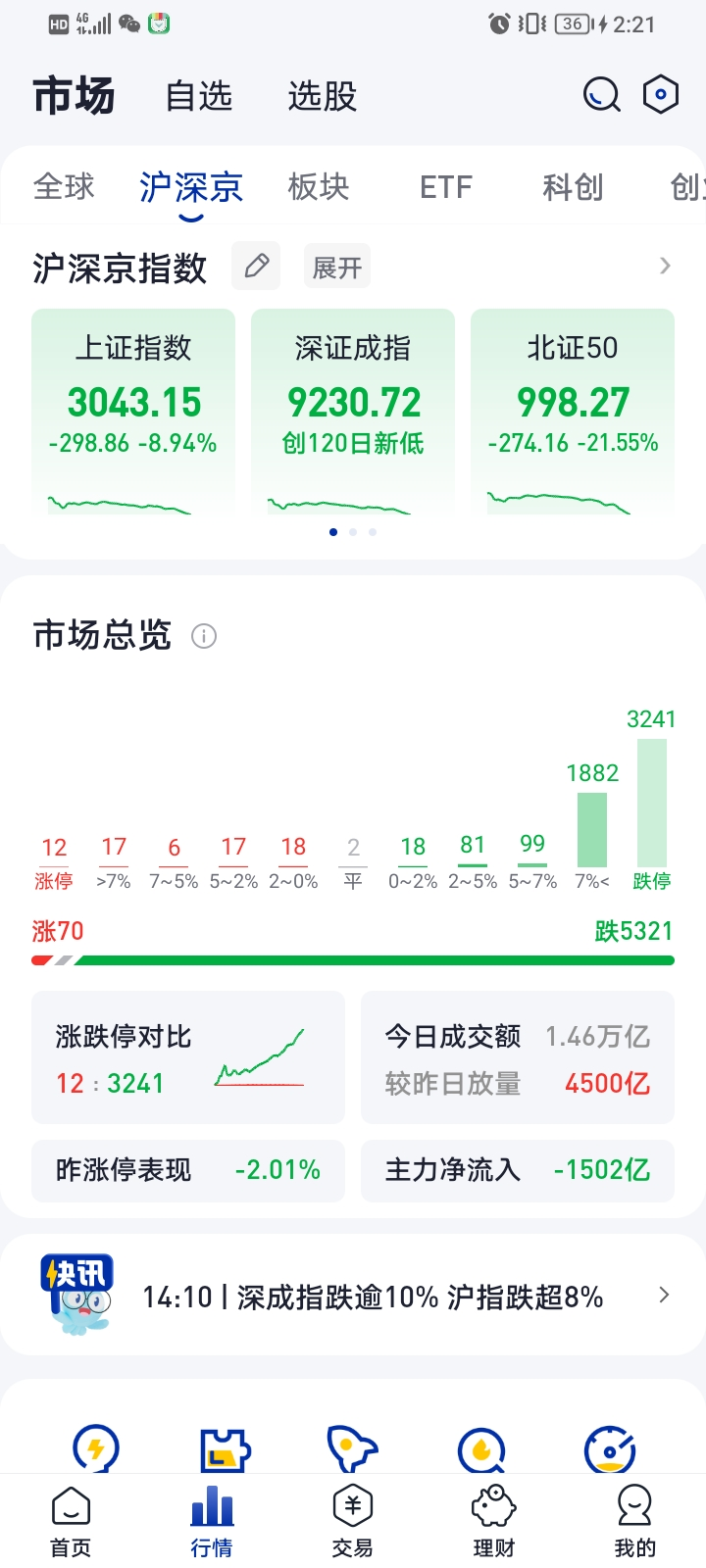The image size is (706, 1568).
Task: Go to the 首页 tab
Action: tap(71, 1521)
